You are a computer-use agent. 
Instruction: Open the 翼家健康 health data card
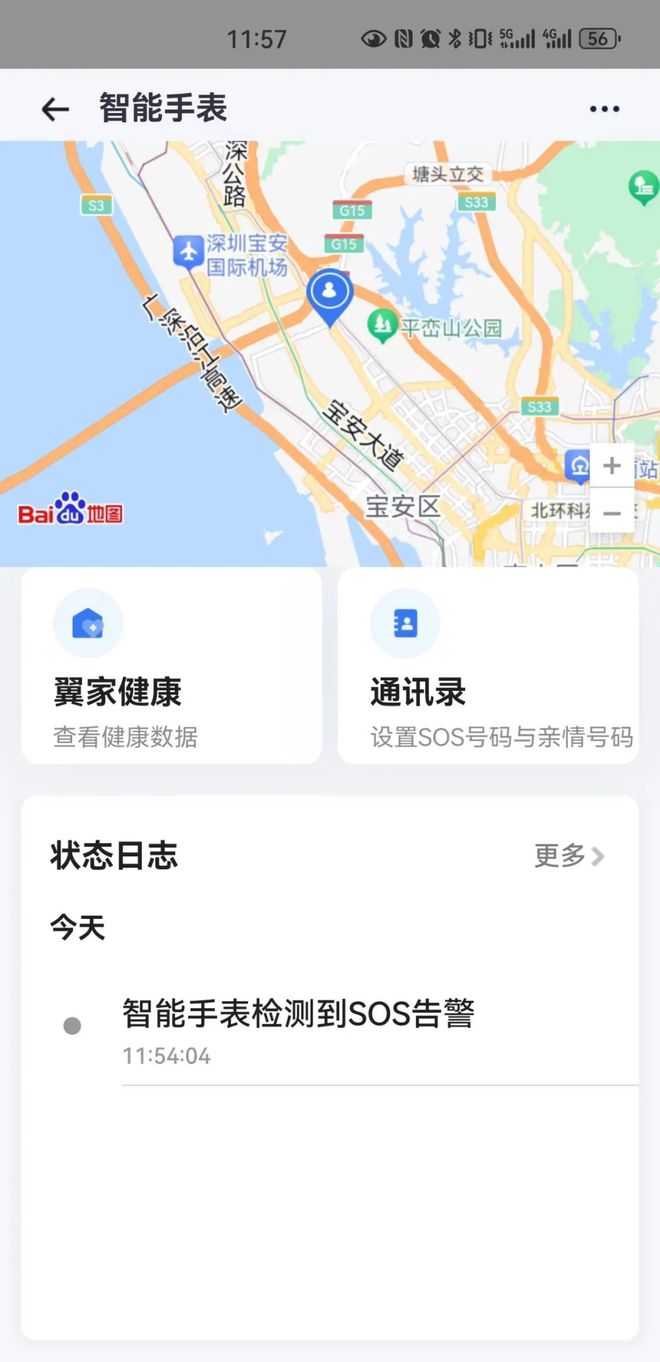[x=172, y=666]
